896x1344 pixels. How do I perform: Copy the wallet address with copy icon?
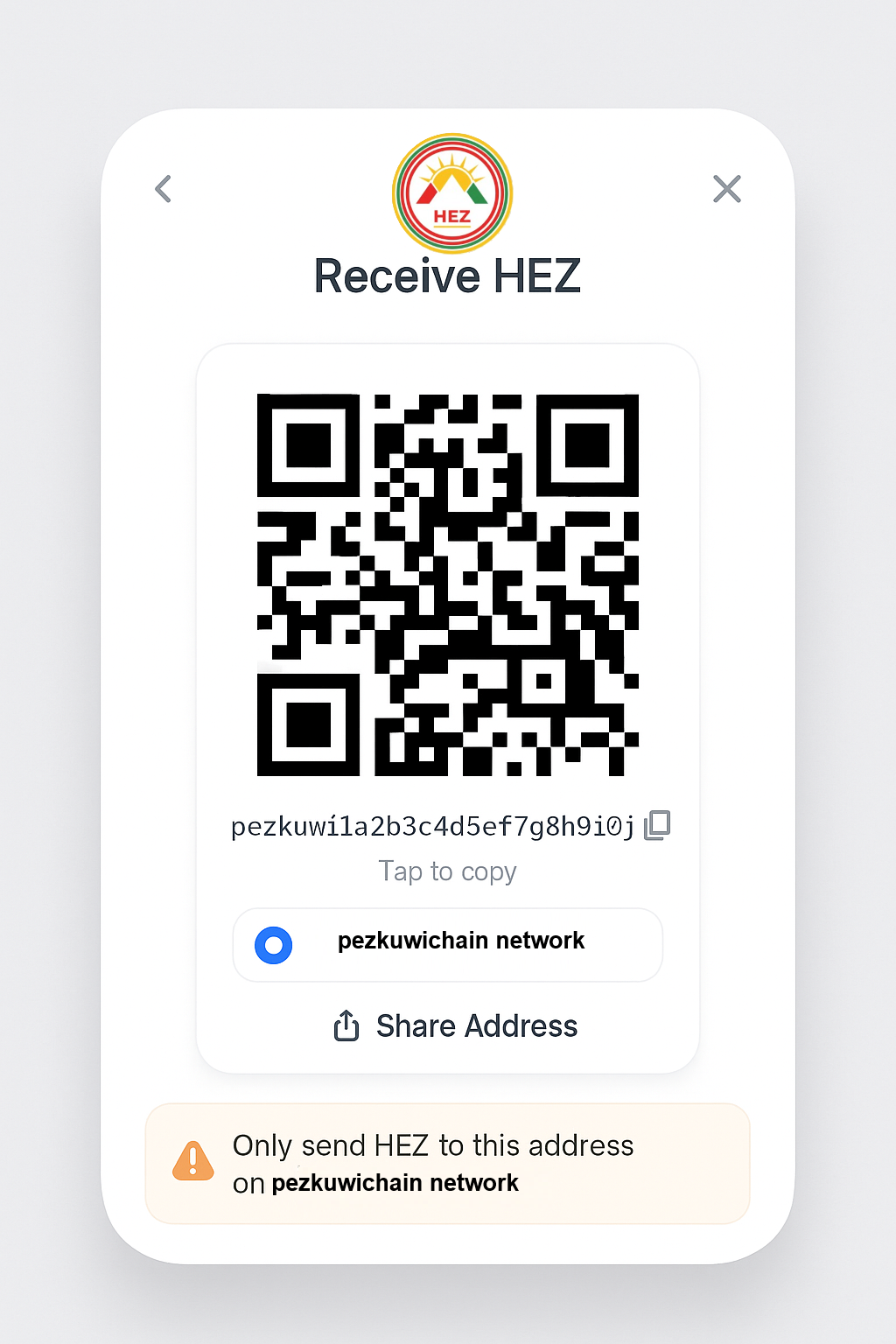pos(657,825)
